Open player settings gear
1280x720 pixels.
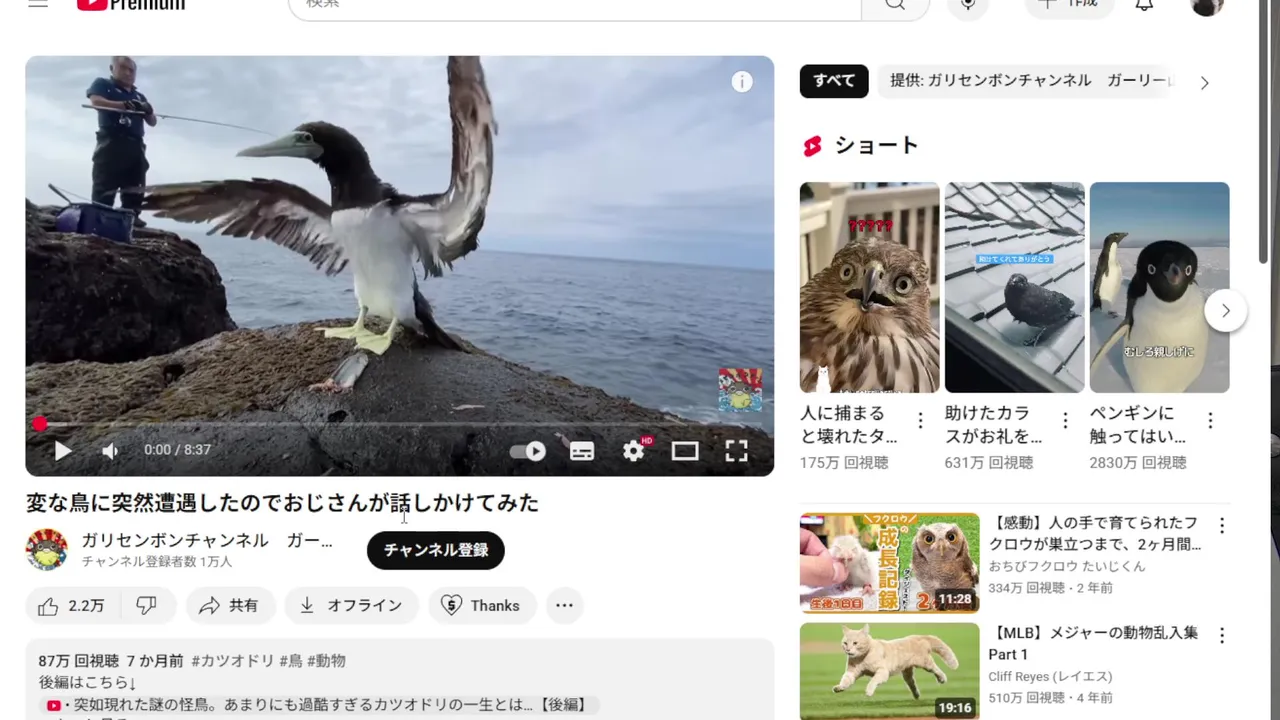click(633, 451)
